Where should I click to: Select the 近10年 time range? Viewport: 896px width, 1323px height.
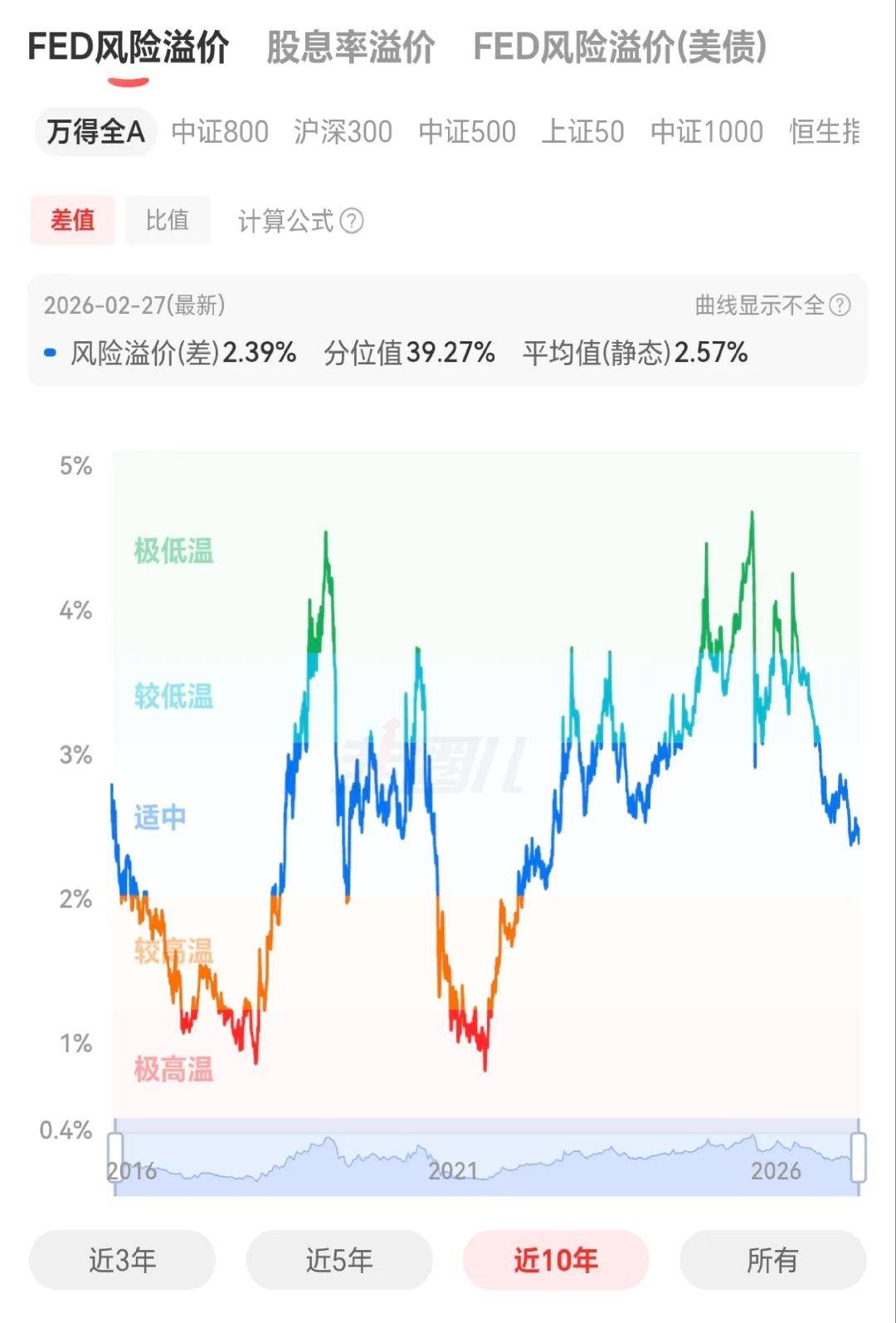555,1260
